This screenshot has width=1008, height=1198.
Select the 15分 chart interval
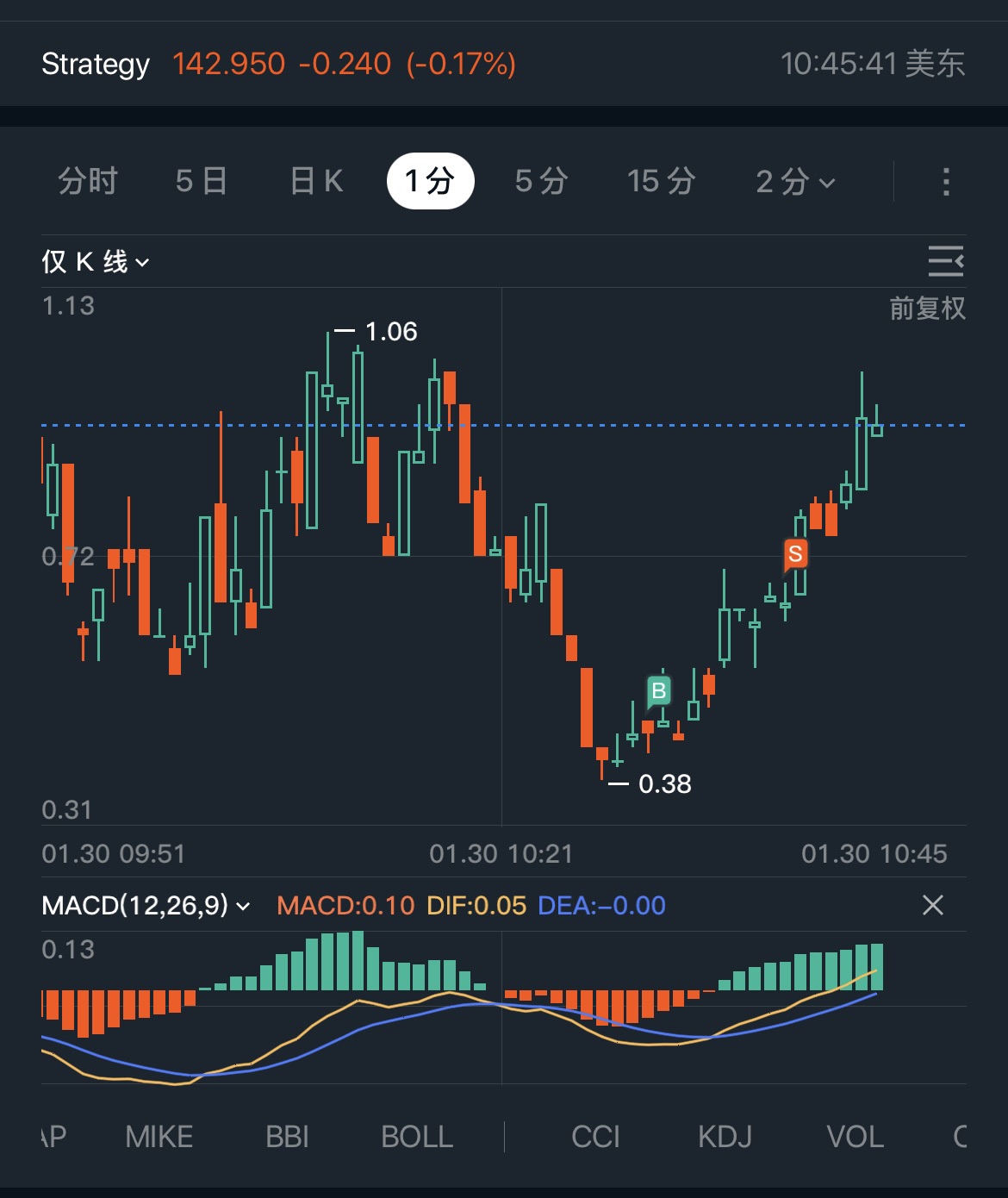(661, 182)
